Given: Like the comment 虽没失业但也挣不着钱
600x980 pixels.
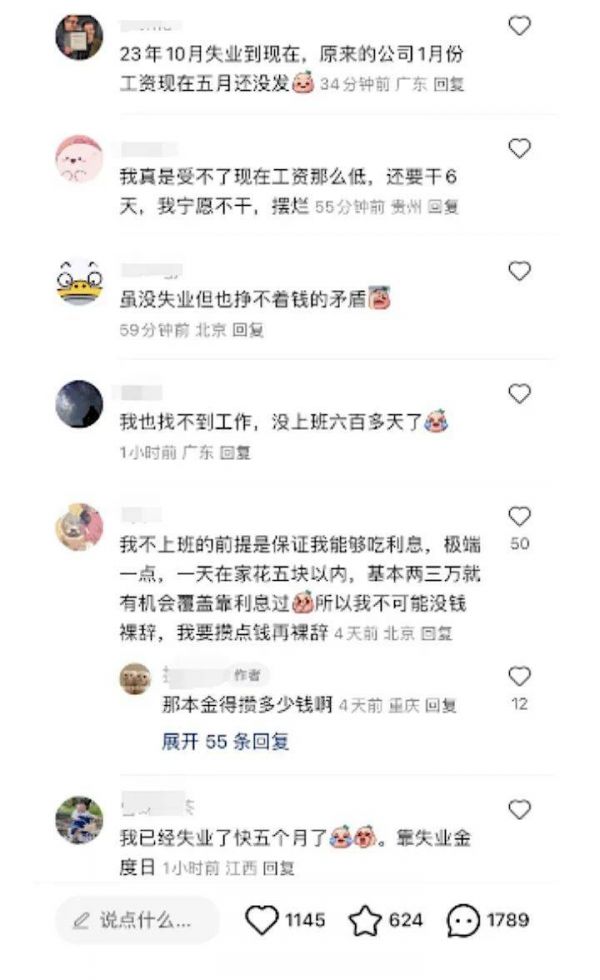Looking at the screenshot, I should (x=519, y=271).
